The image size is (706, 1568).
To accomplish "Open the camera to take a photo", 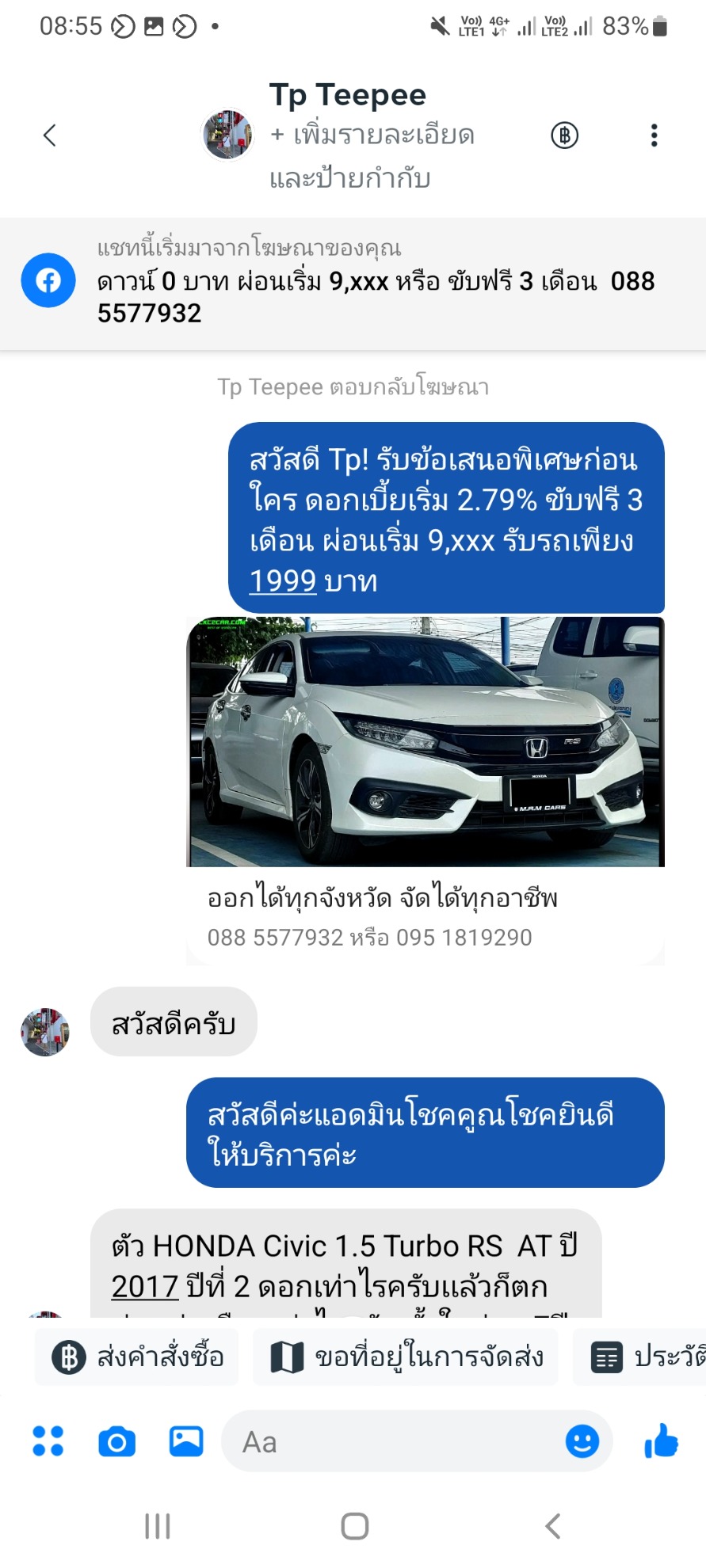I will click(117, 1442).
